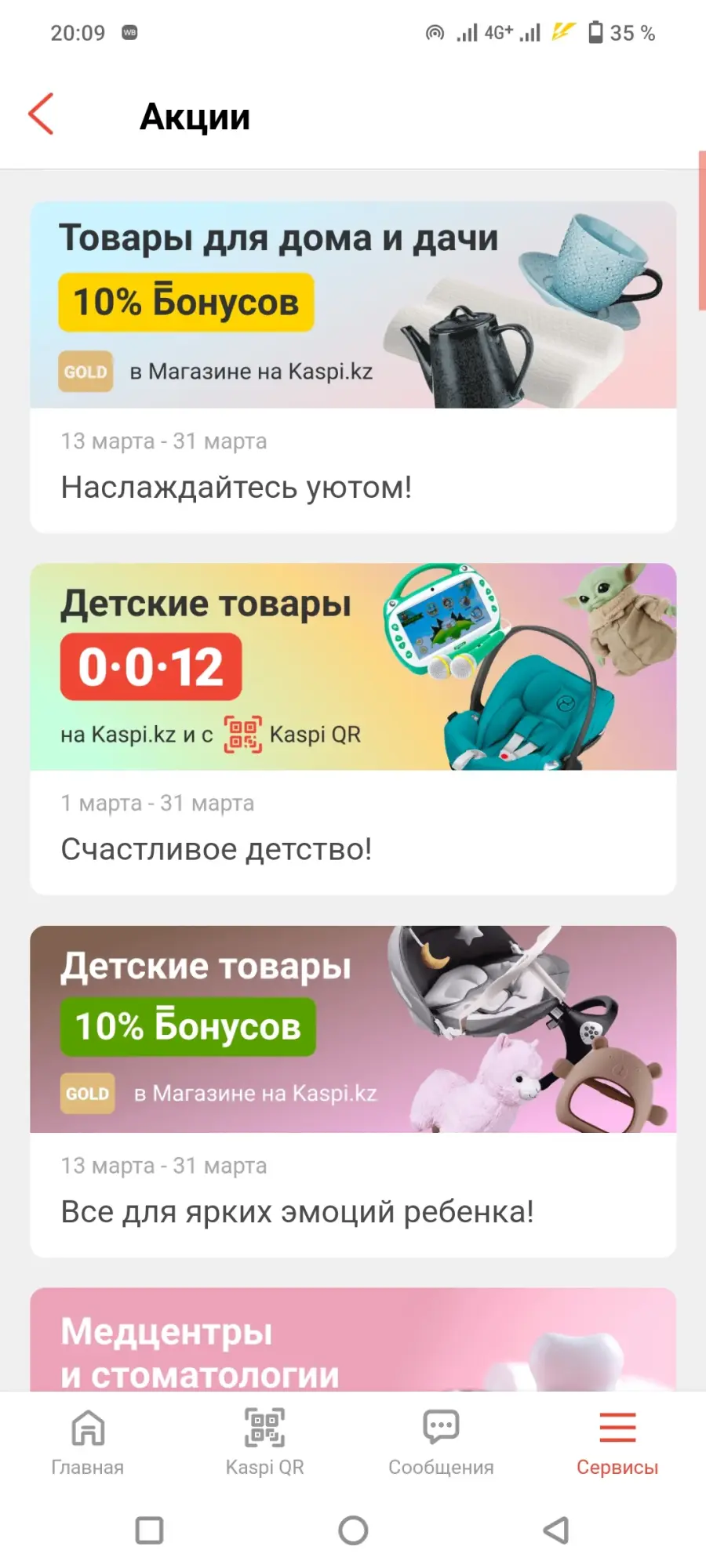Open the Детские товары 0·0·12 promo
This screenshot has width=706, height=1568.
pyautogui.click(x=353, y=729)
